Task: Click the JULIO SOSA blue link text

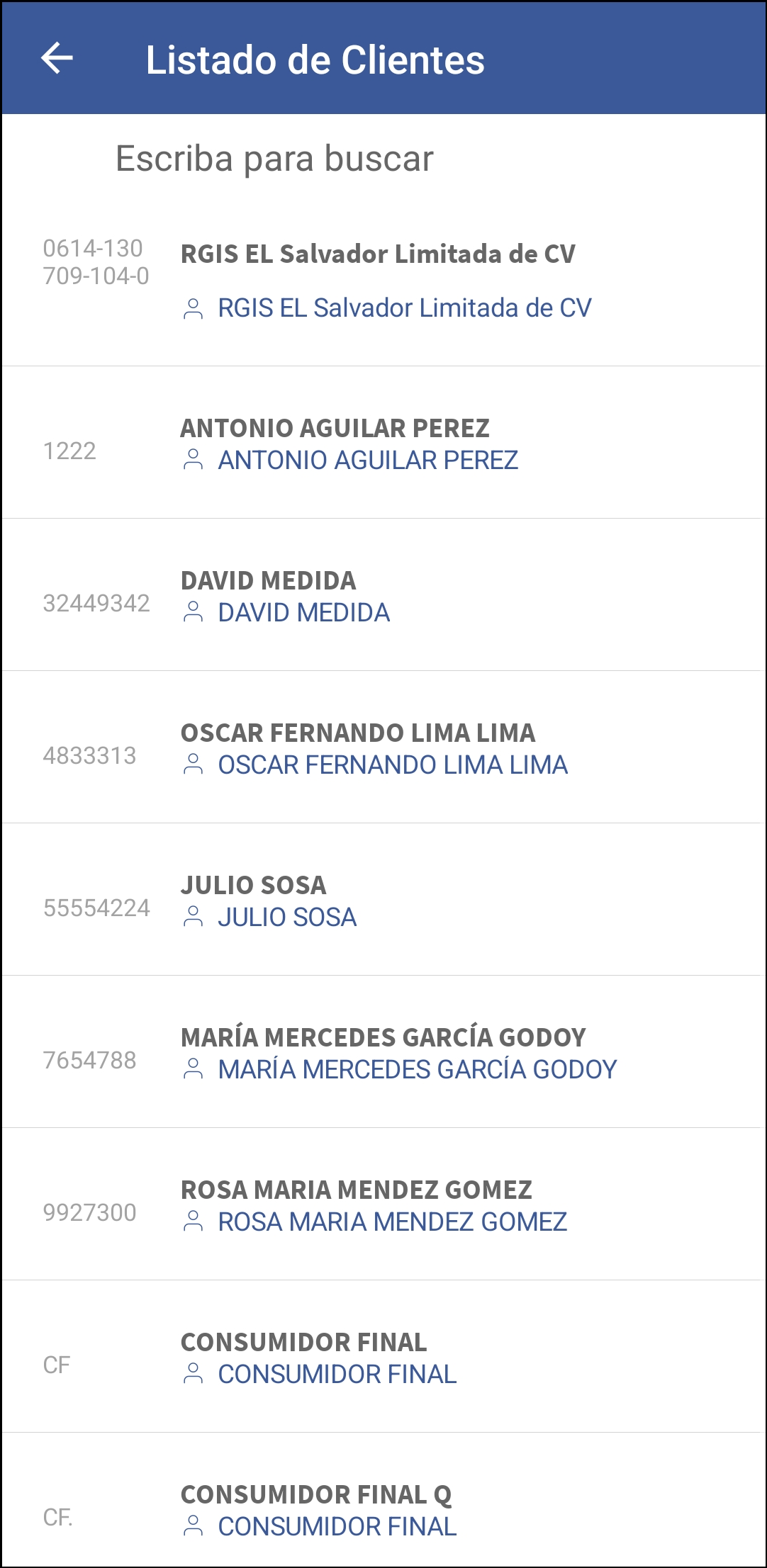Action: click(287, 917)
